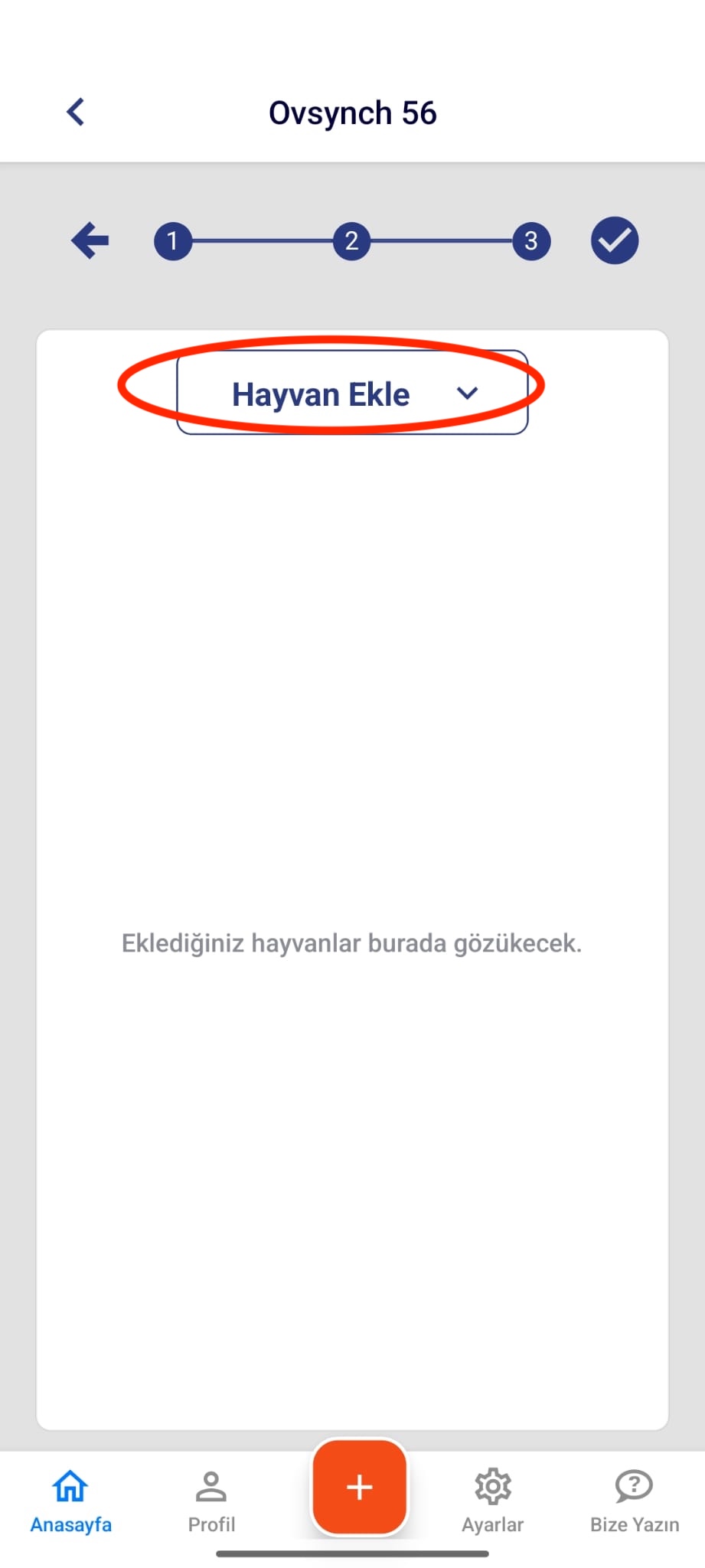Jump to step 3 in the stepper

pos(530,241)
